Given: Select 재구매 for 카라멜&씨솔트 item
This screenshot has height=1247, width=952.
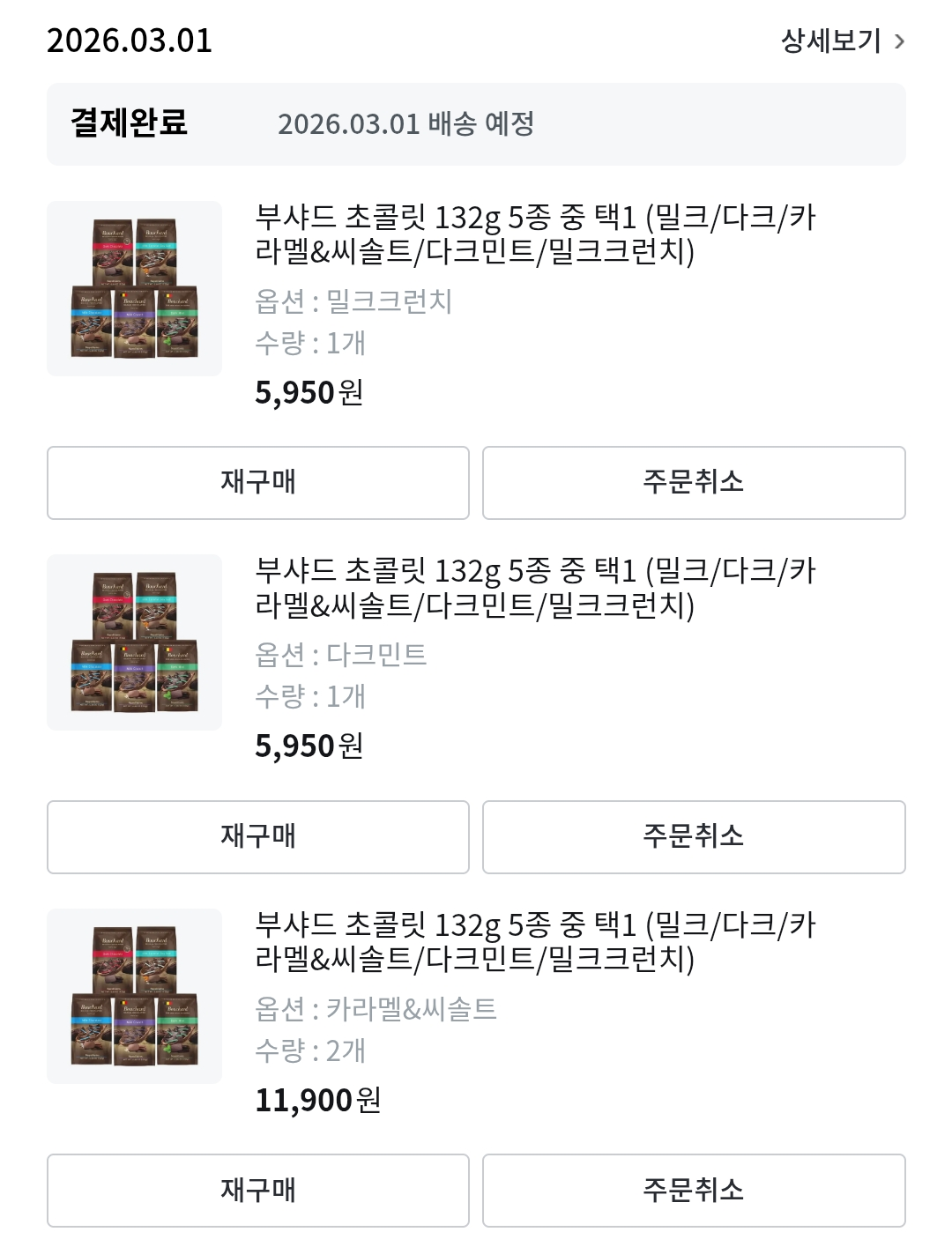Looking at the screenshot, I should pyautogui.click(x=257, y=1190).
